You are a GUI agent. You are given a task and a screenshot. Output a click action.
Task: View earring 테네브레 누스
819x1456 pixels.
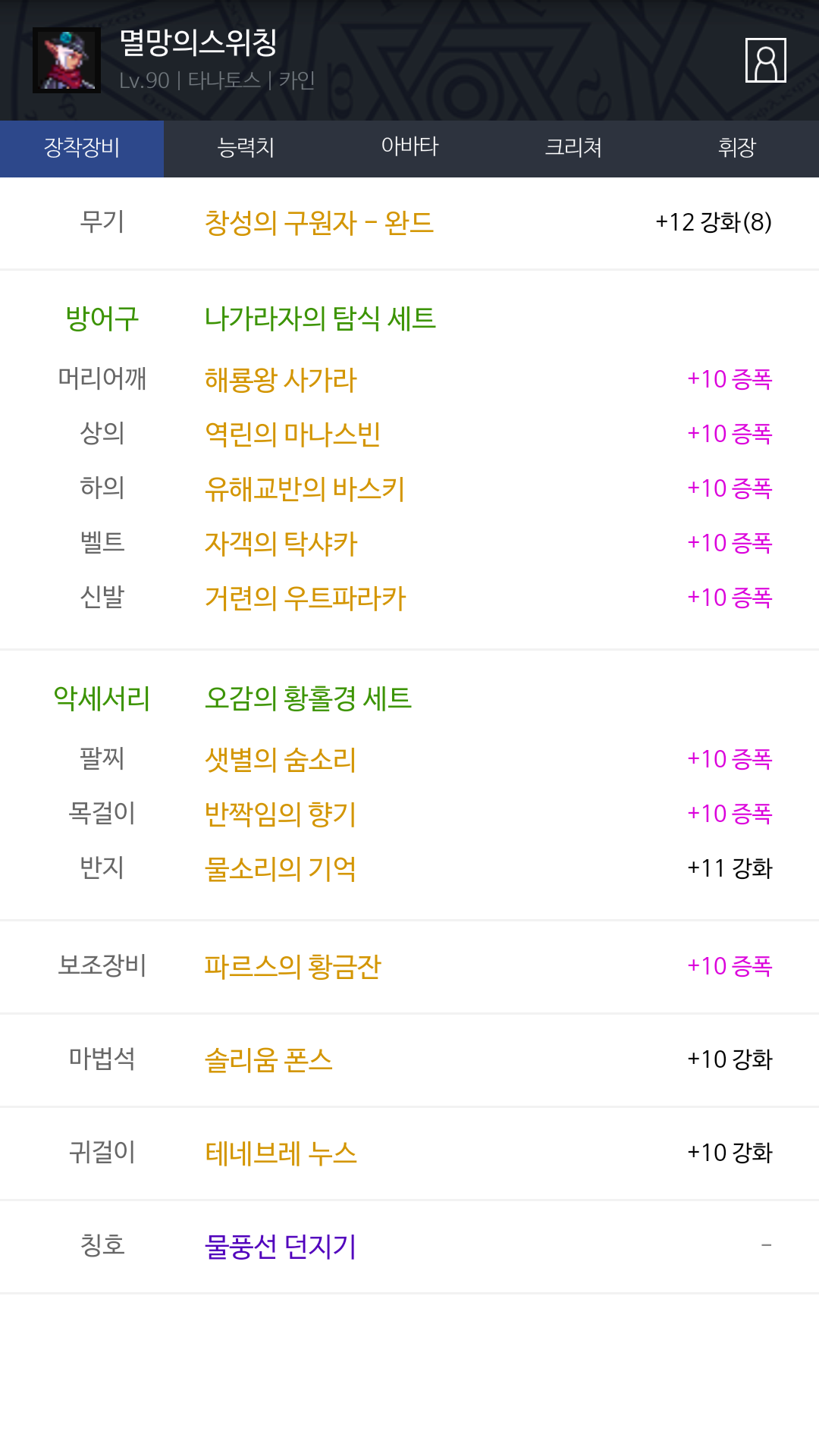[x=281, y=1153]
